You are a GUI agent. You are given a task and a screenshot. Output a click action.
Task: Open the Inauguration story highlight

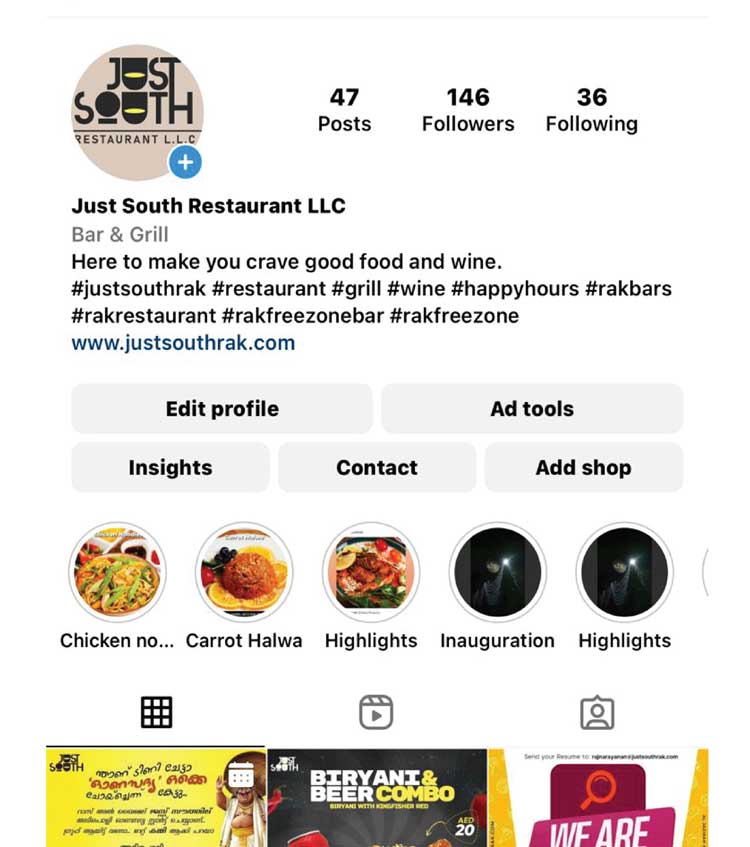[x=497, y=572]
